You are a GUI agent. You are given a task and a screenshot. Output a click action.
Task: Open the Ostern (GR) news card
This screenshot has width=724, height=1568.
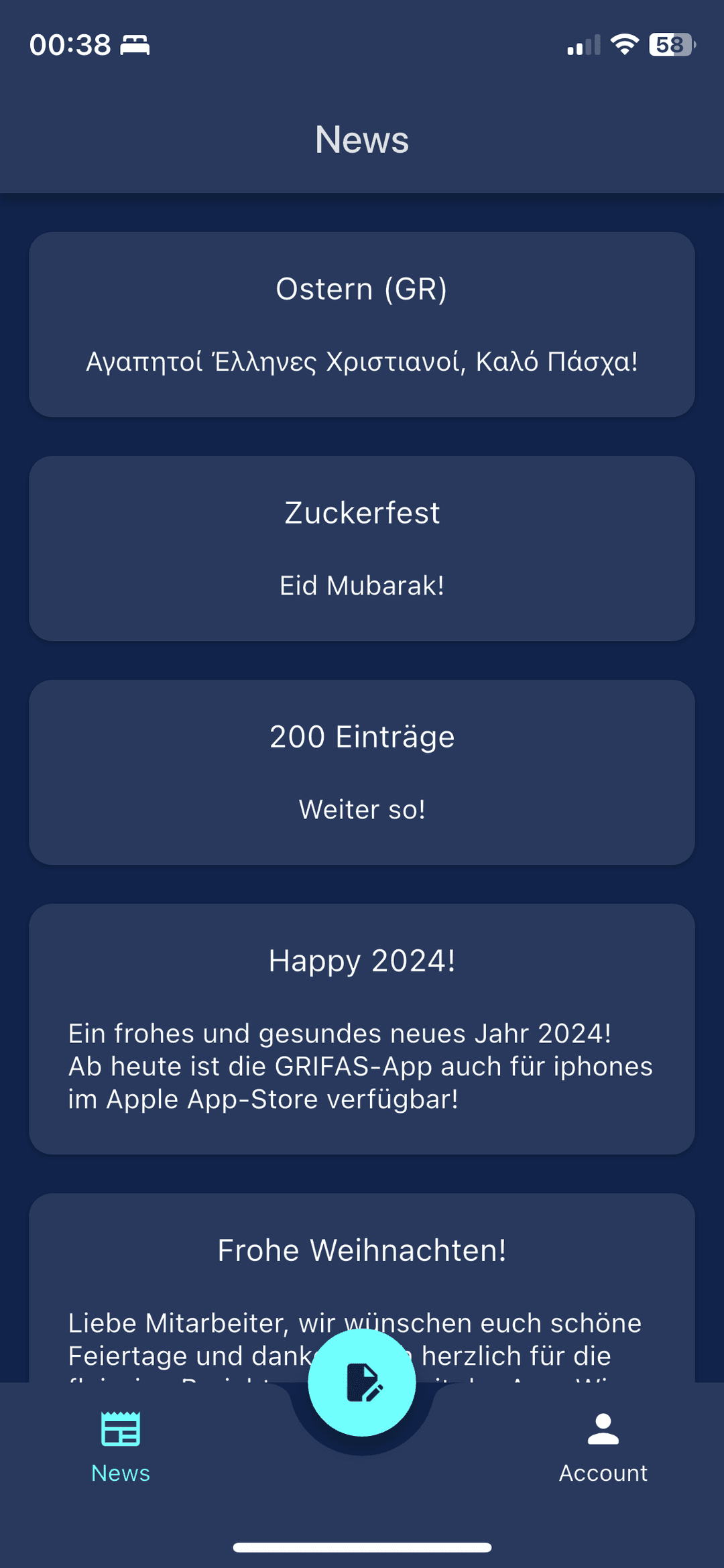pos(362,324)
